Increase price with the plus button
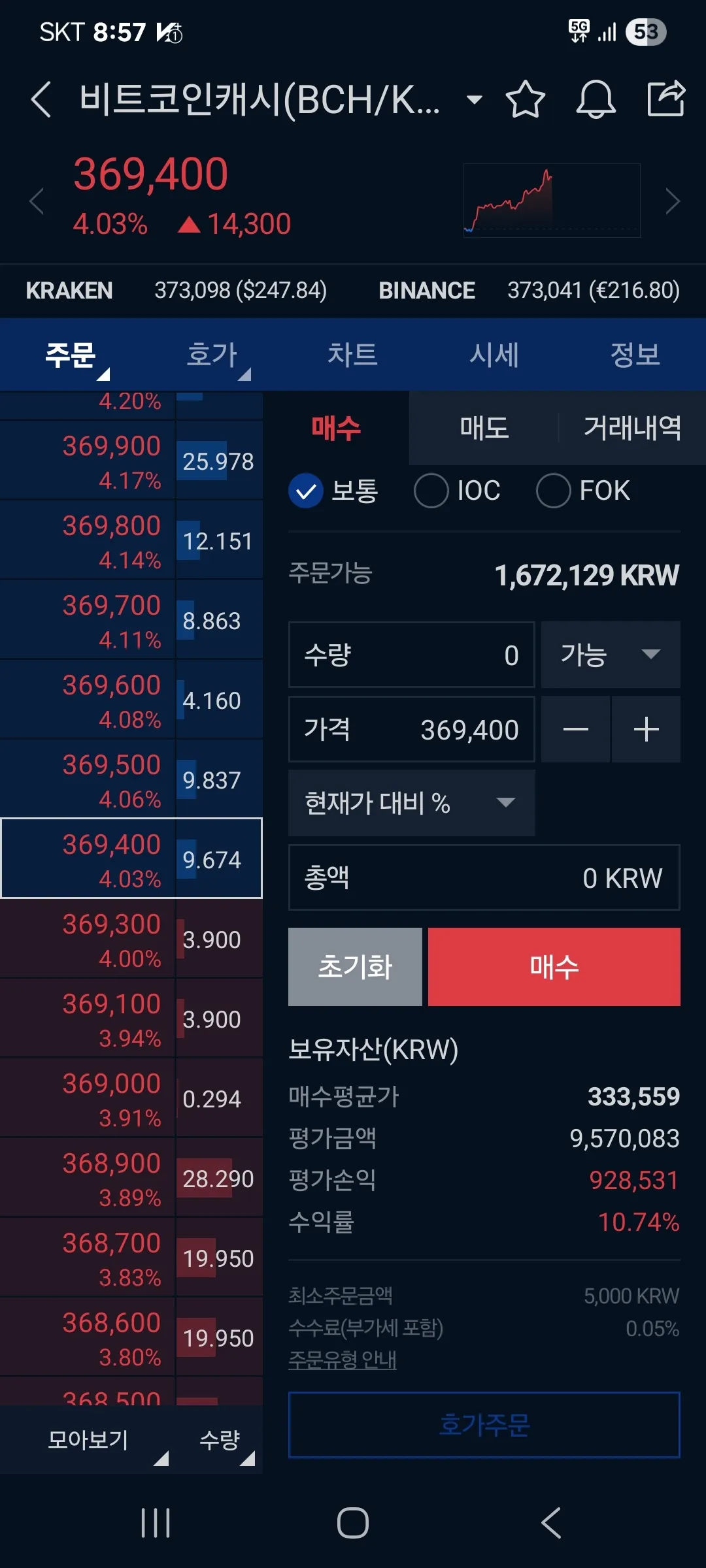 click(x=647, y=729)
